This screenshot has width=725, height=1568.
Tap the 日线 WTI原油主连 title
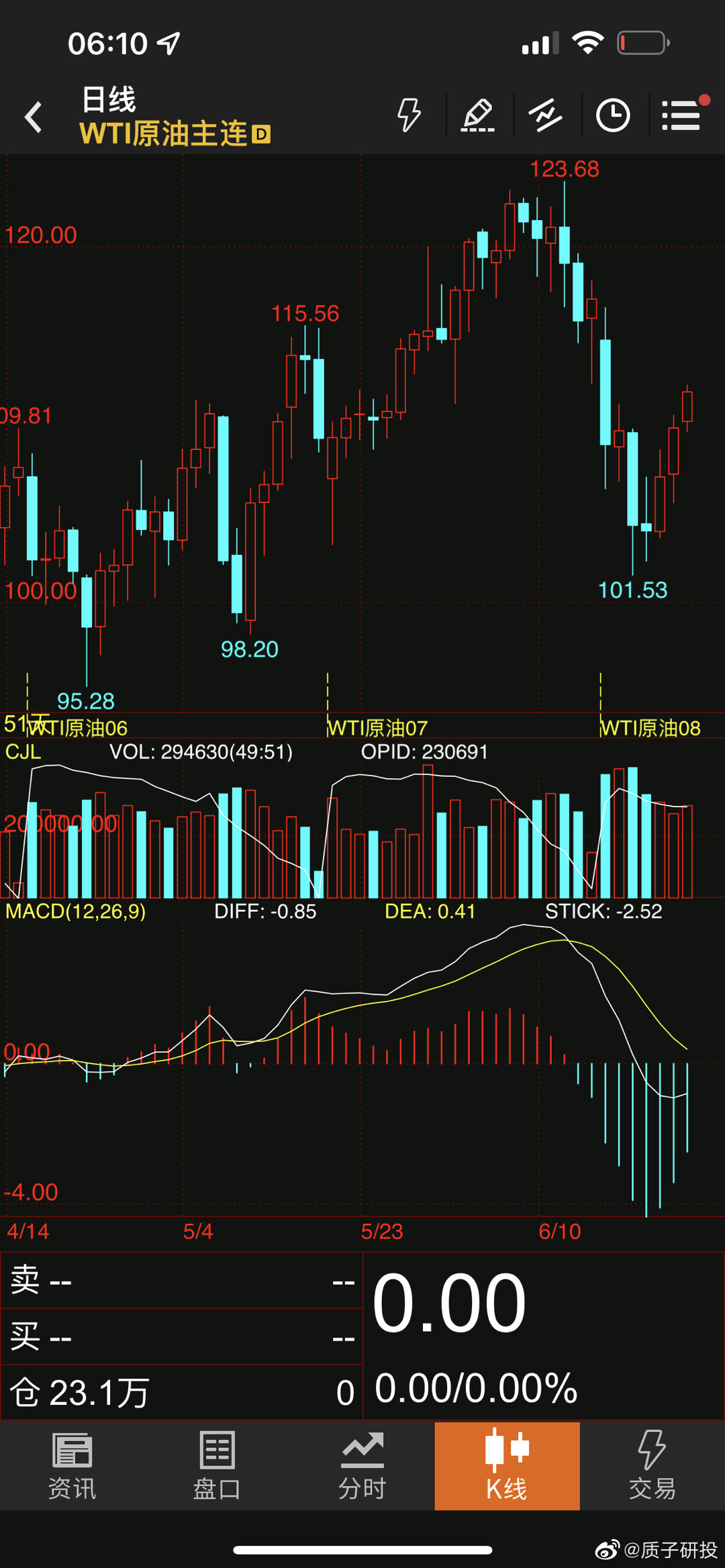pyautogui.click(x=175, y=117)
